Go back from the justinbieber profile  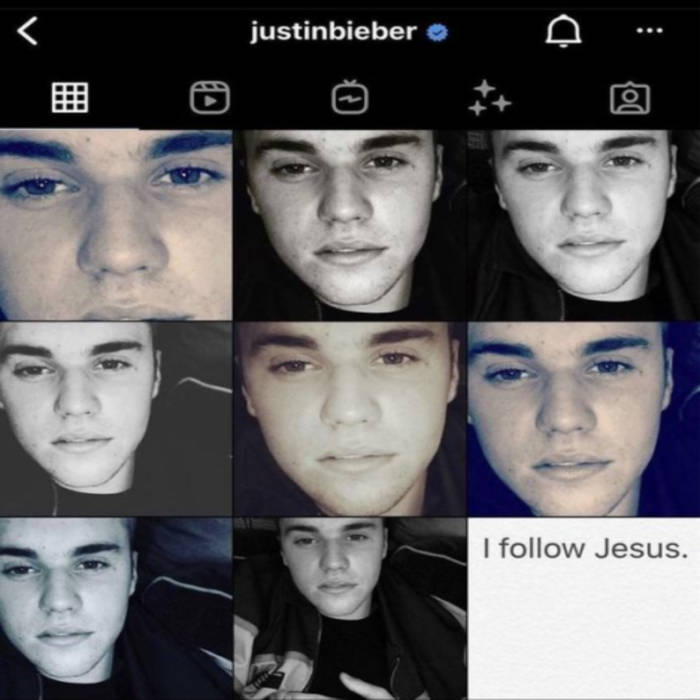click(27, 32)
